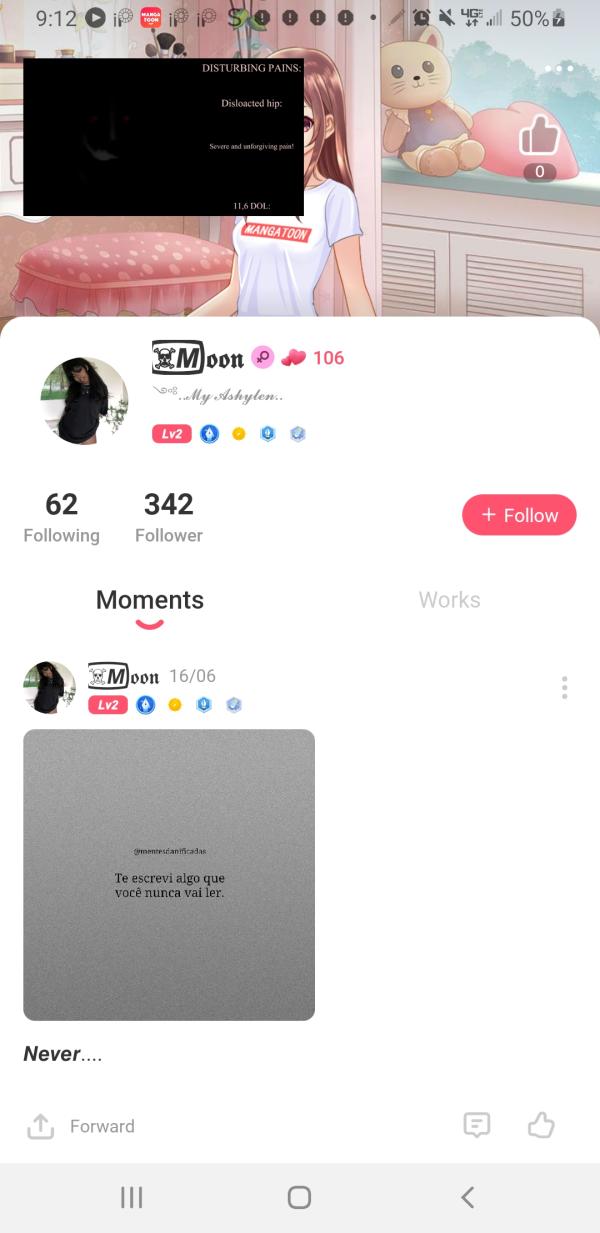Go to the phone's home screen

tap(299, 1197)
